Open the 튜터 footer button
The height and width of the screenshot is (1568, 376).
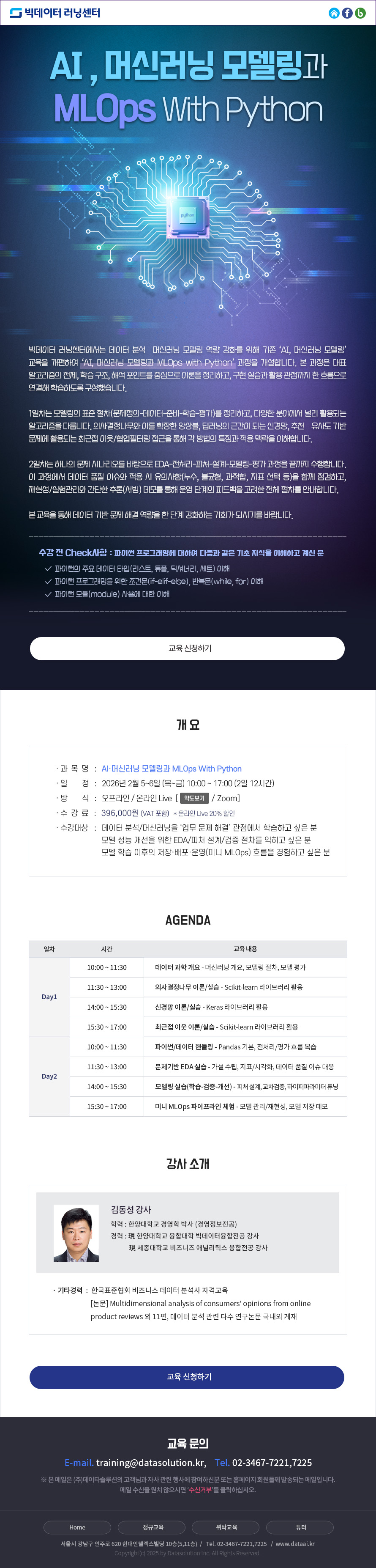tap(300, 1527)
